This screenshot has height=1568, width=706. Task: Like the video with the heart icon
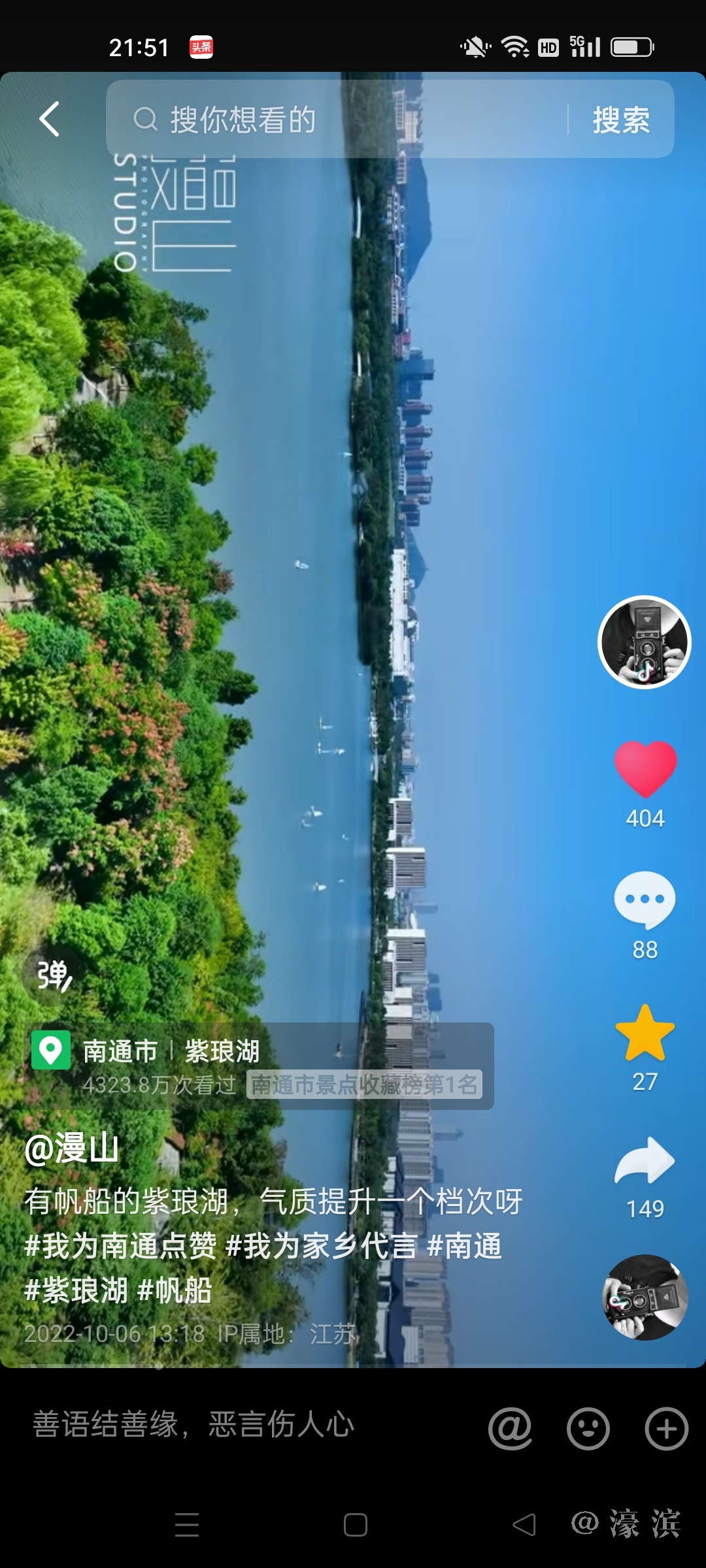pyautogui.click(x=645, y=769)
